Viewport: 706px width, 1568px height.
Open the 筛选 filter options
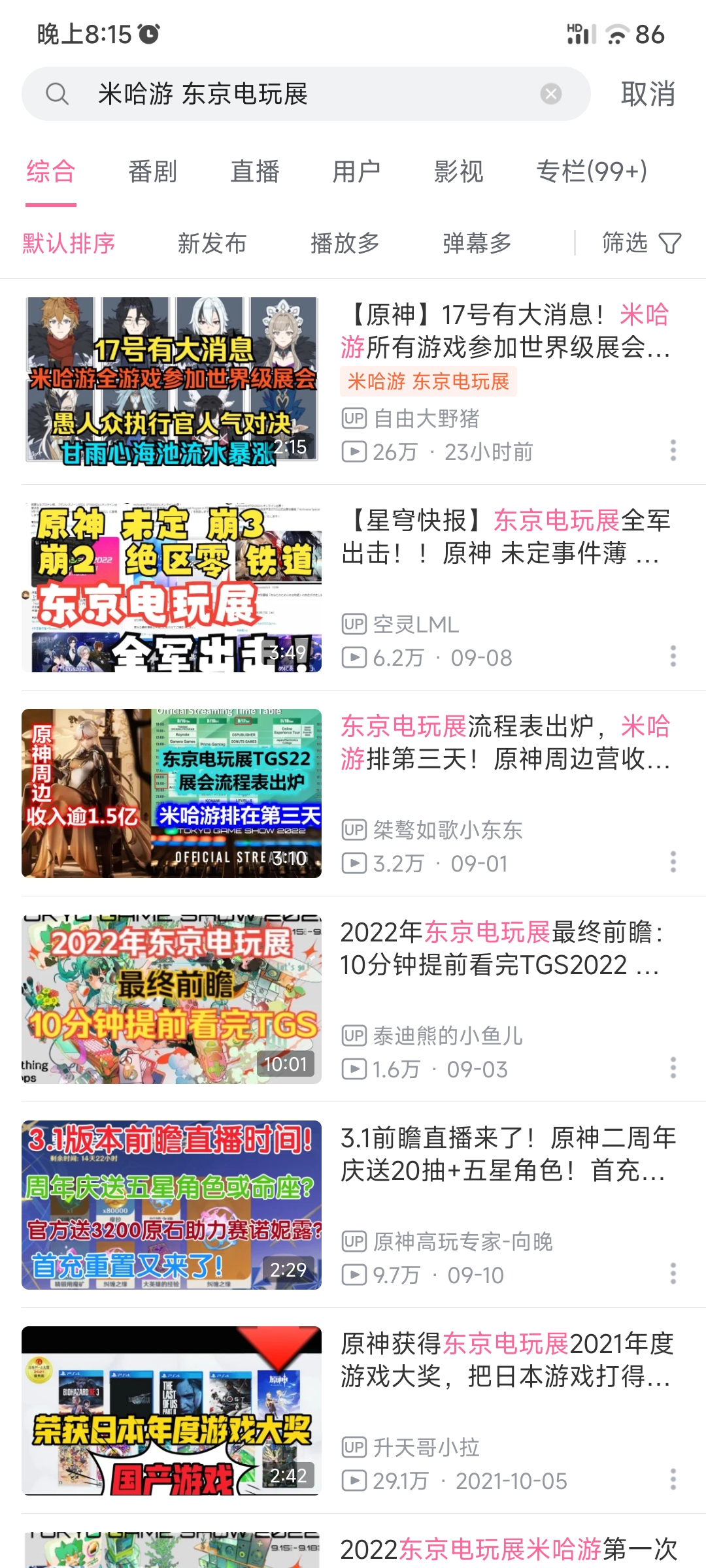tap(641, 243)
